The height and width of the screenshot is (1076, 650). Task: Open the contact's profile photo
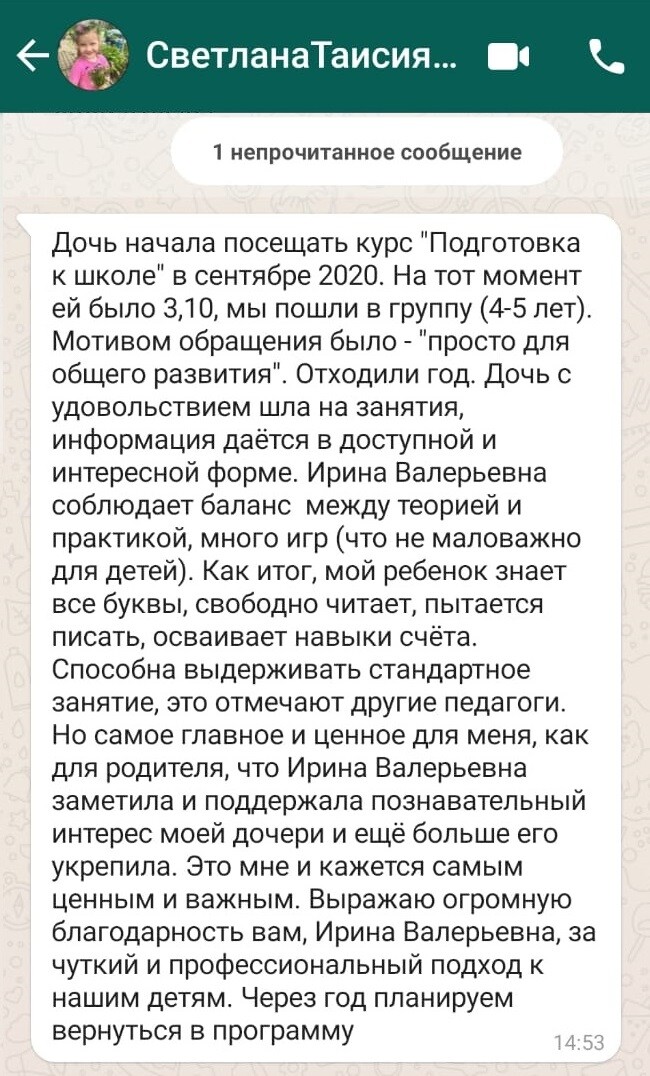point(93,56)
